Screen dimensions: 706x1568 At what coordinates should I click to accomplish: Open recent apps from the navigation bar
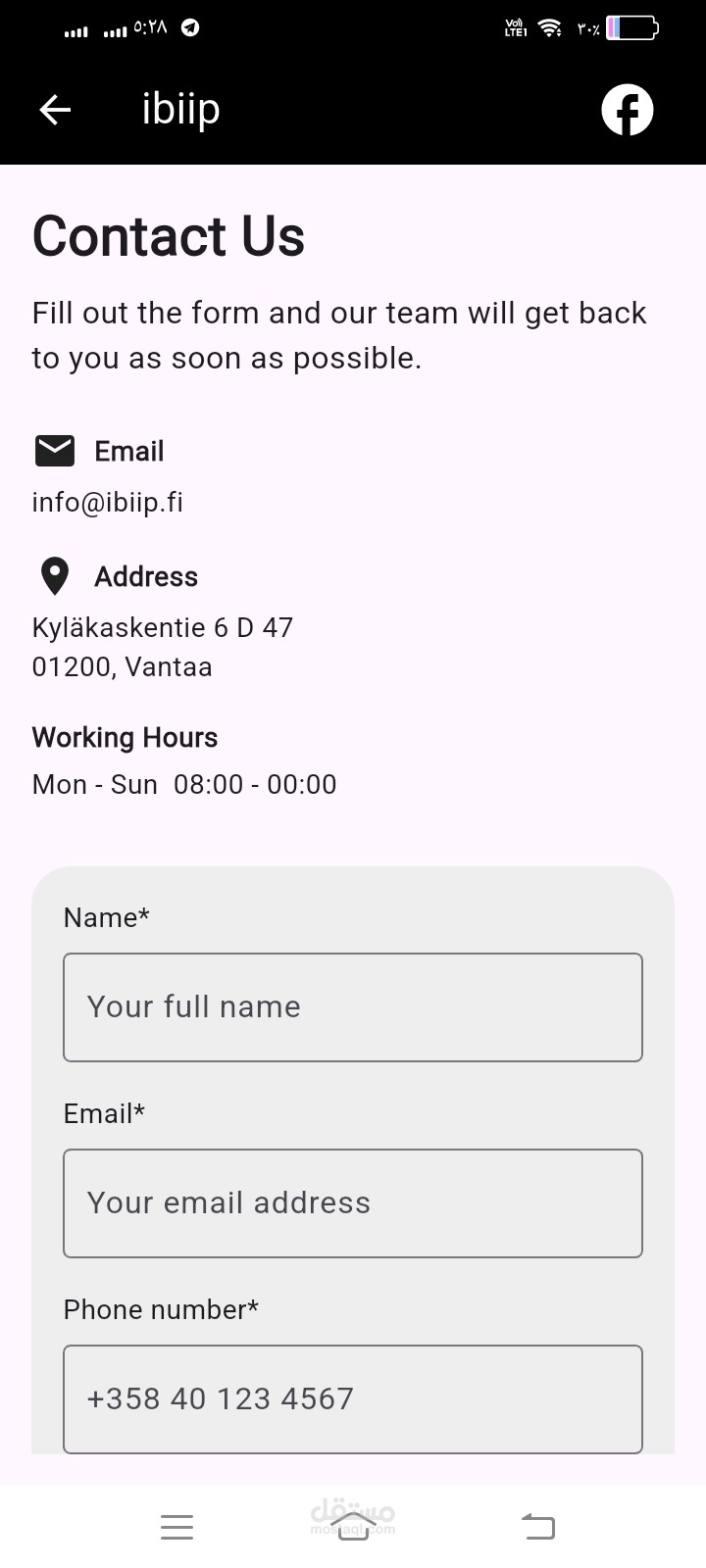pos(176,1527)
